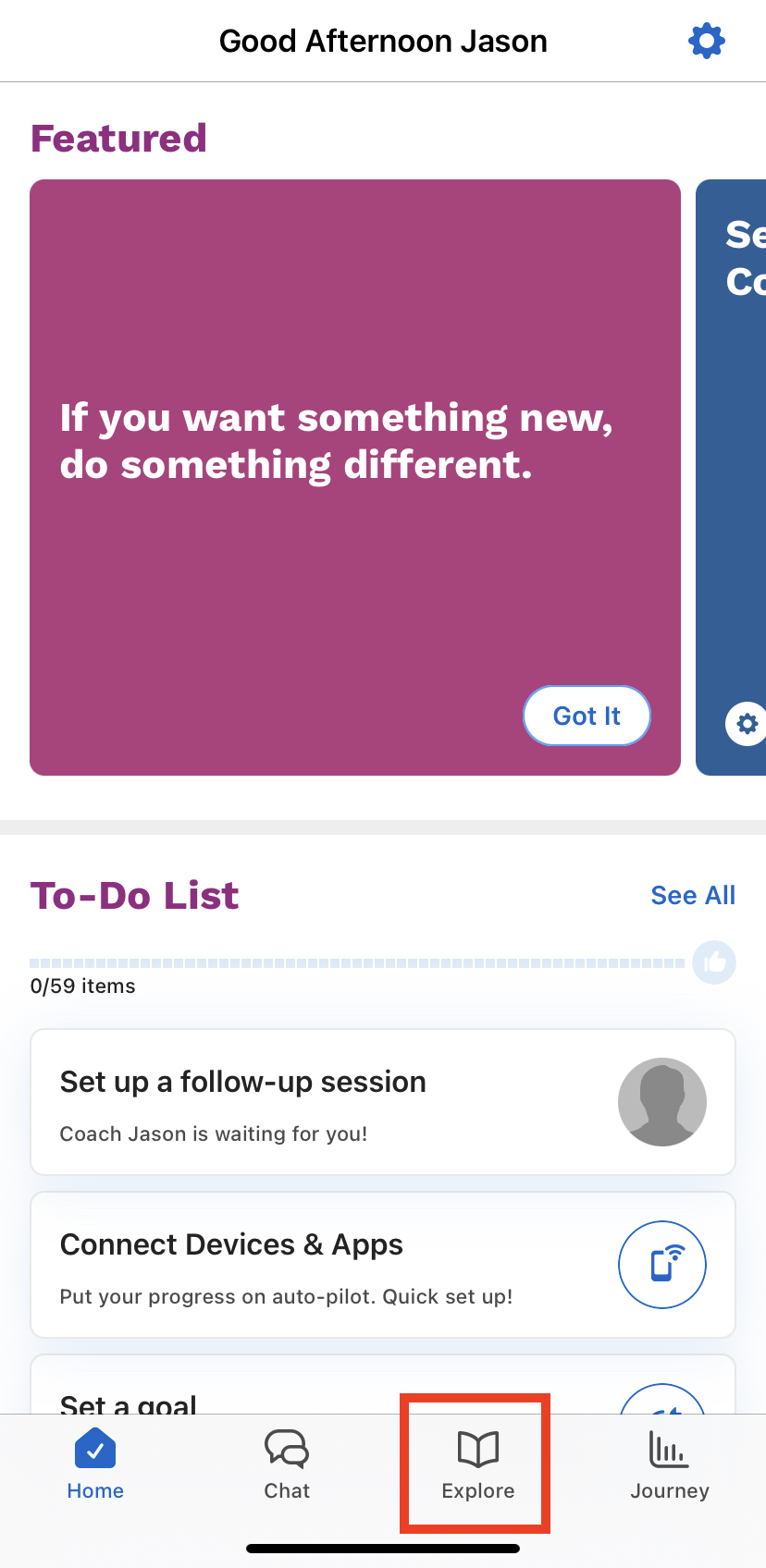
Task: Open the featured quote card
Action: 355,477
